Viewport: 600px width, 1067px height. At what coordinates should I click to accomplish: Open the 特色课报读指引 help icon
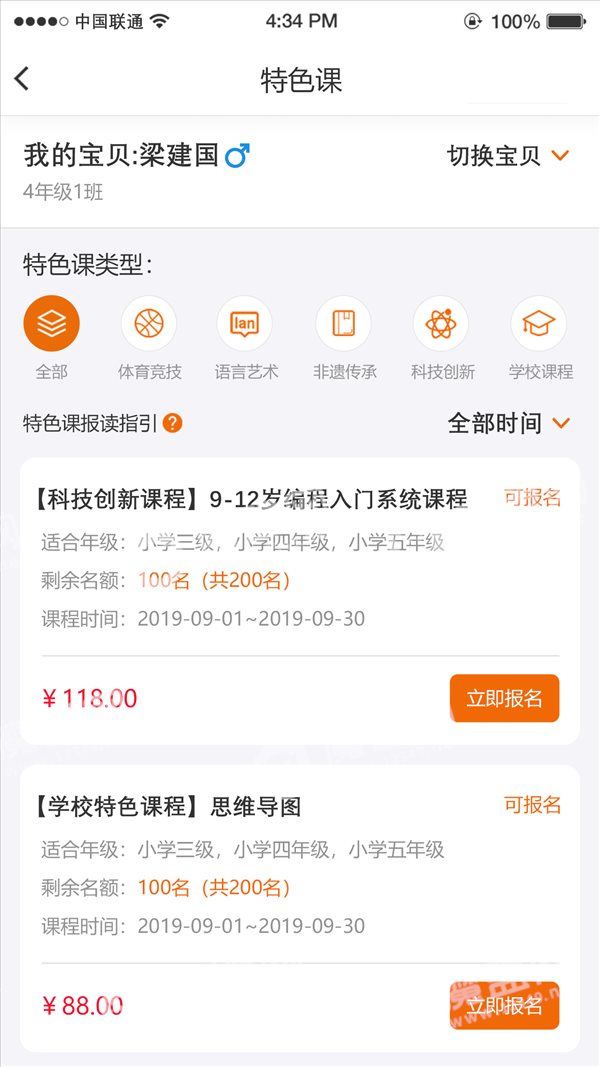click(172, 424)
